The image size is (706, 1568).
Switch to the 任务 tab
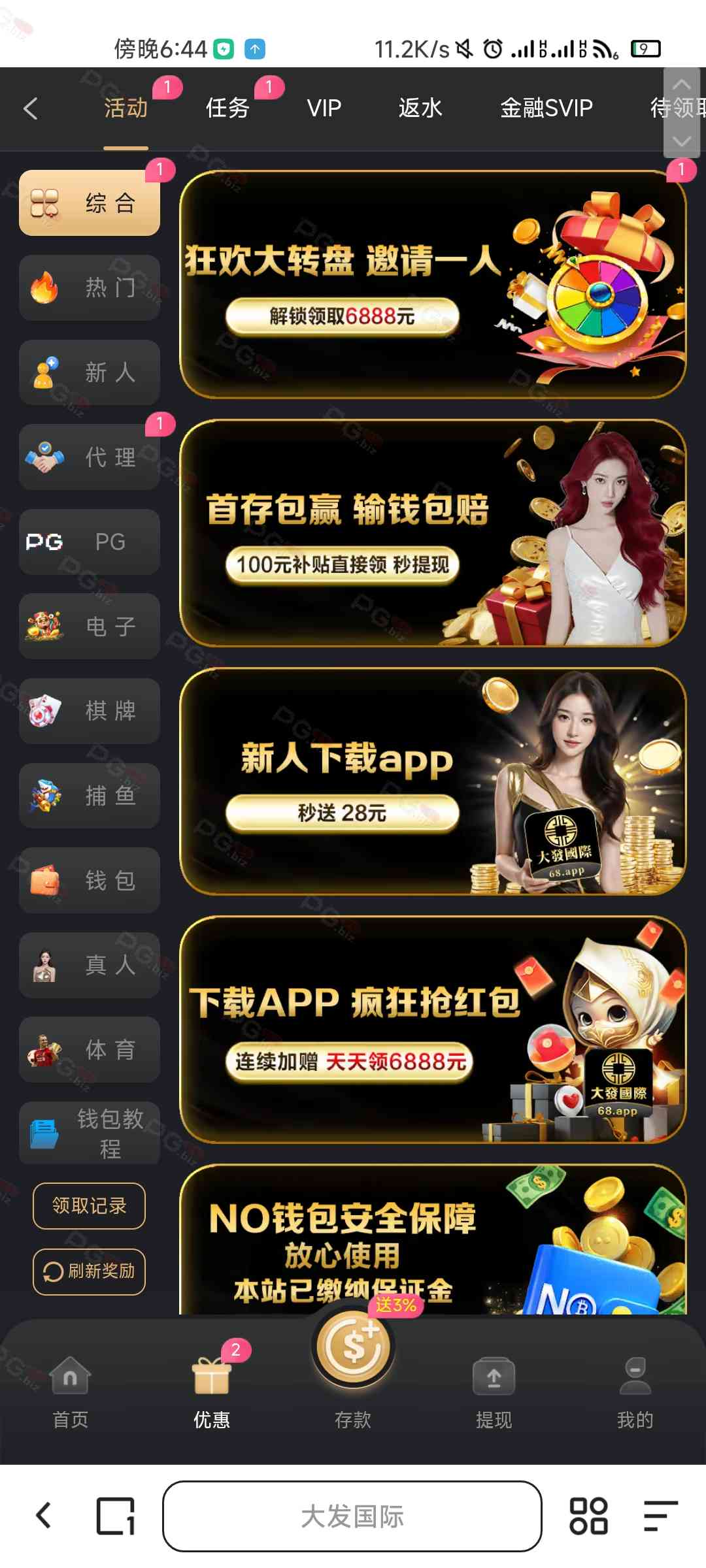click(227, 108)
